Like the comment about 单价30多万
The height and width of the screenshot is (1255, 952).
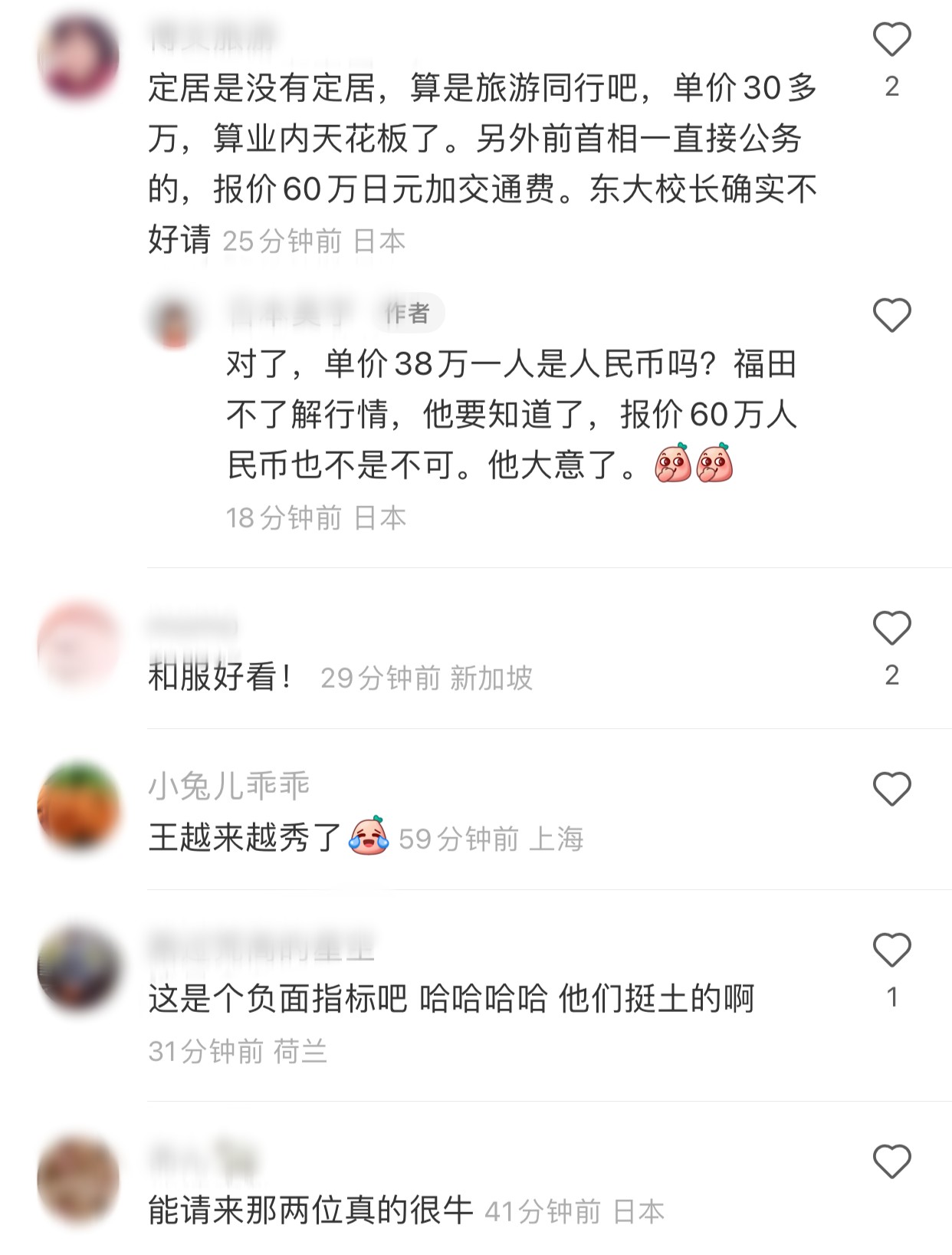pyautogui.click(x=891, y=40)
